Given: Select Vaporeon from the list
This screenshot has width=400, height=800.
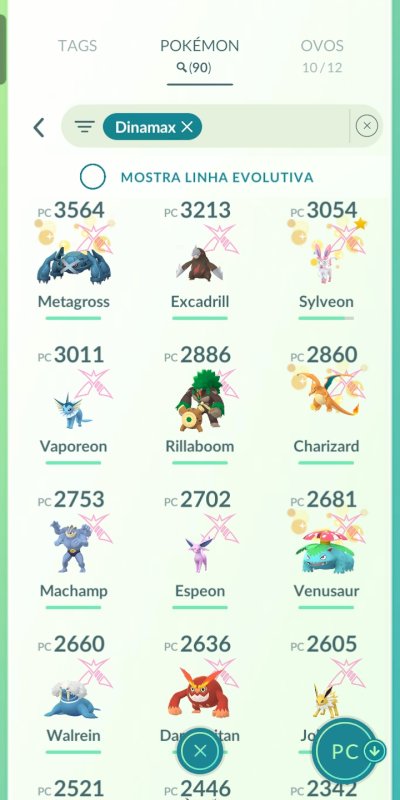Looking at the screenshot, I should pyautogui.click(x=74, y=405).
